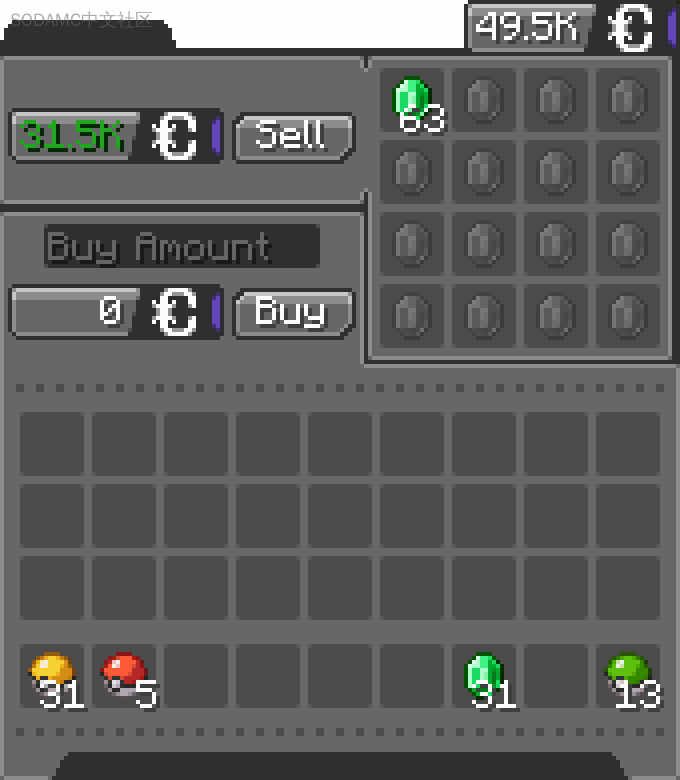Pick the red Poké Ball stack of 5
Screen dimensions: 680x780
pos(124,676)
